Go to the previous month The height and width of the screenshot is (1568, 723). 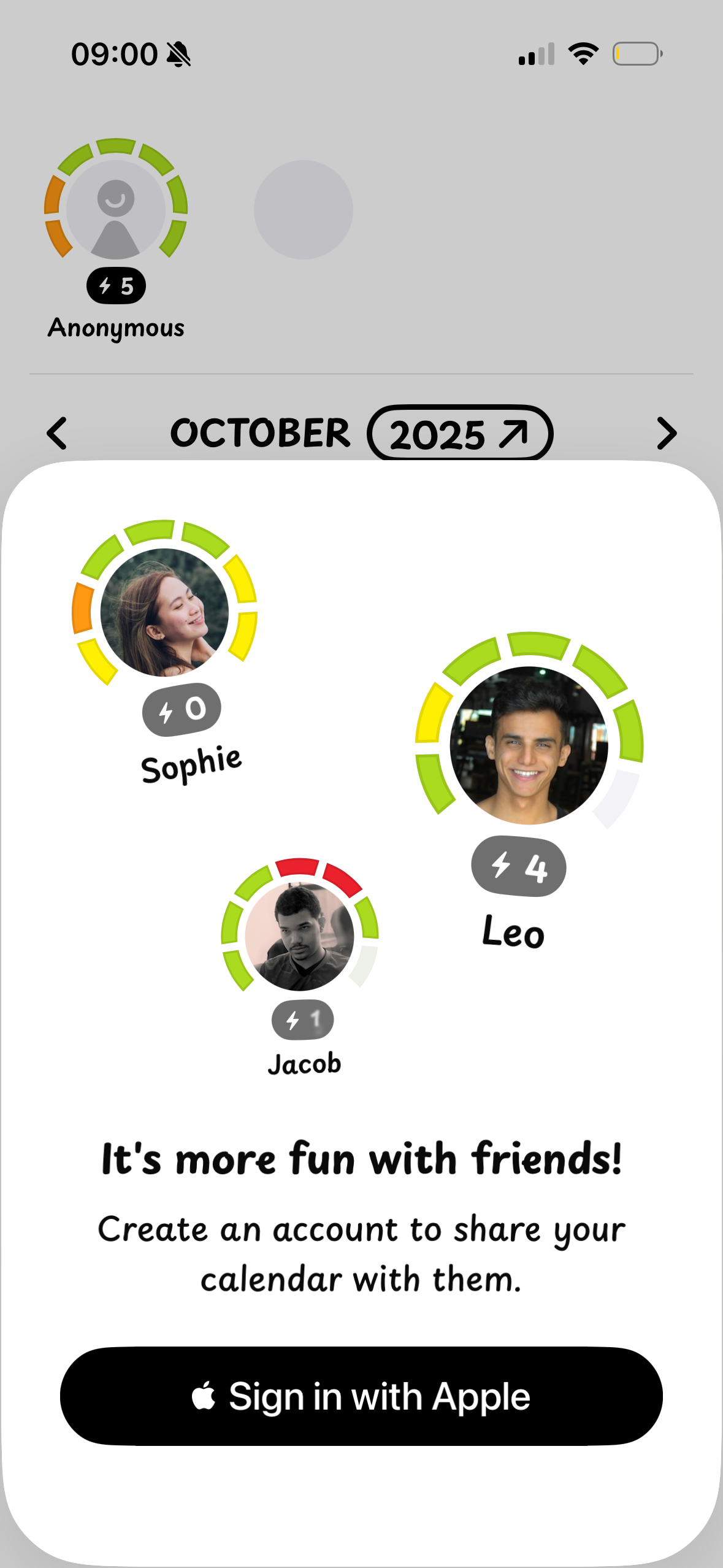point(57,433)
